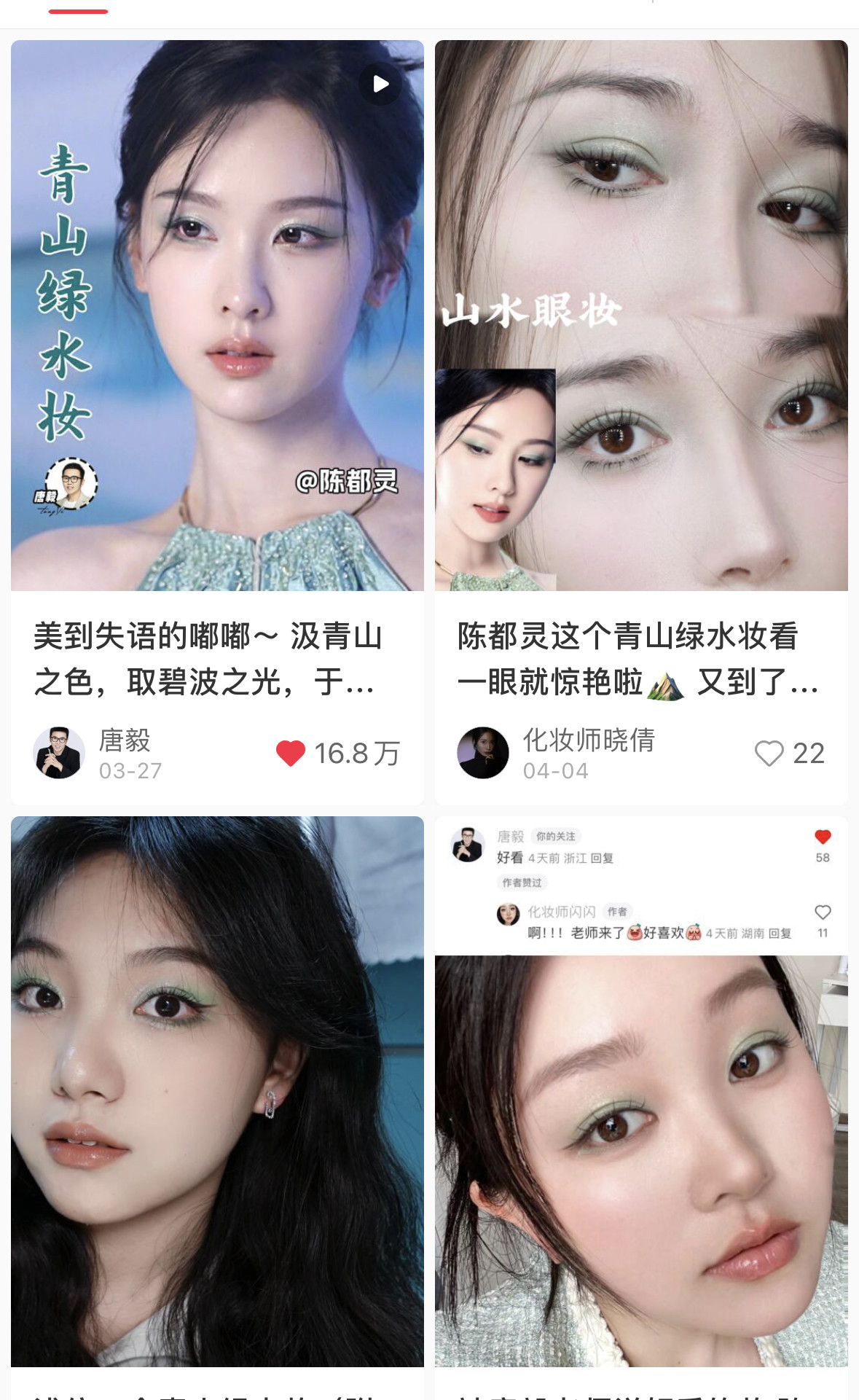
Task: Like 化妆师晓倩's post with 22 likes
Action: pos(769,753)
